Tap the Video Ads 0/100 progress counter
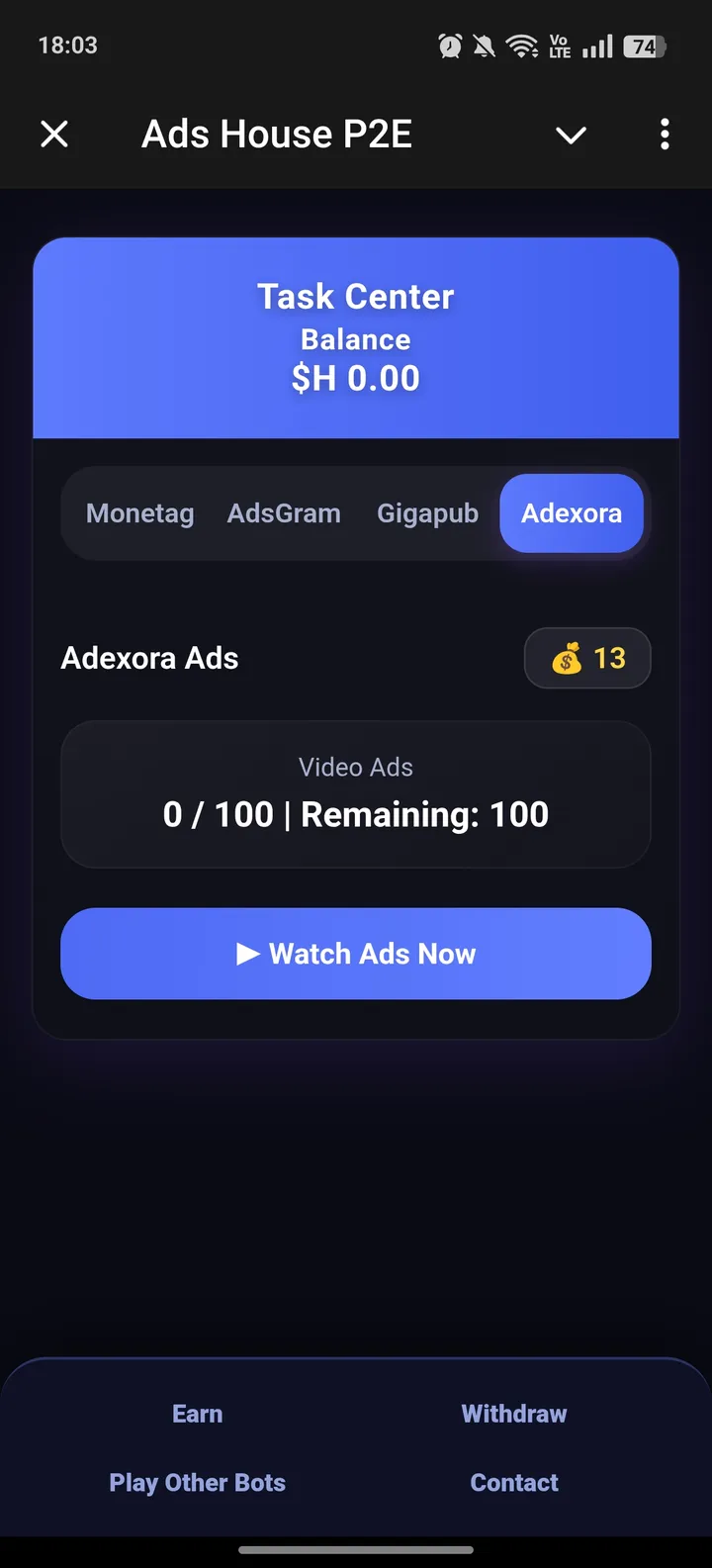Viewport: 712px width, 1568px height. (x=356, y=813)
